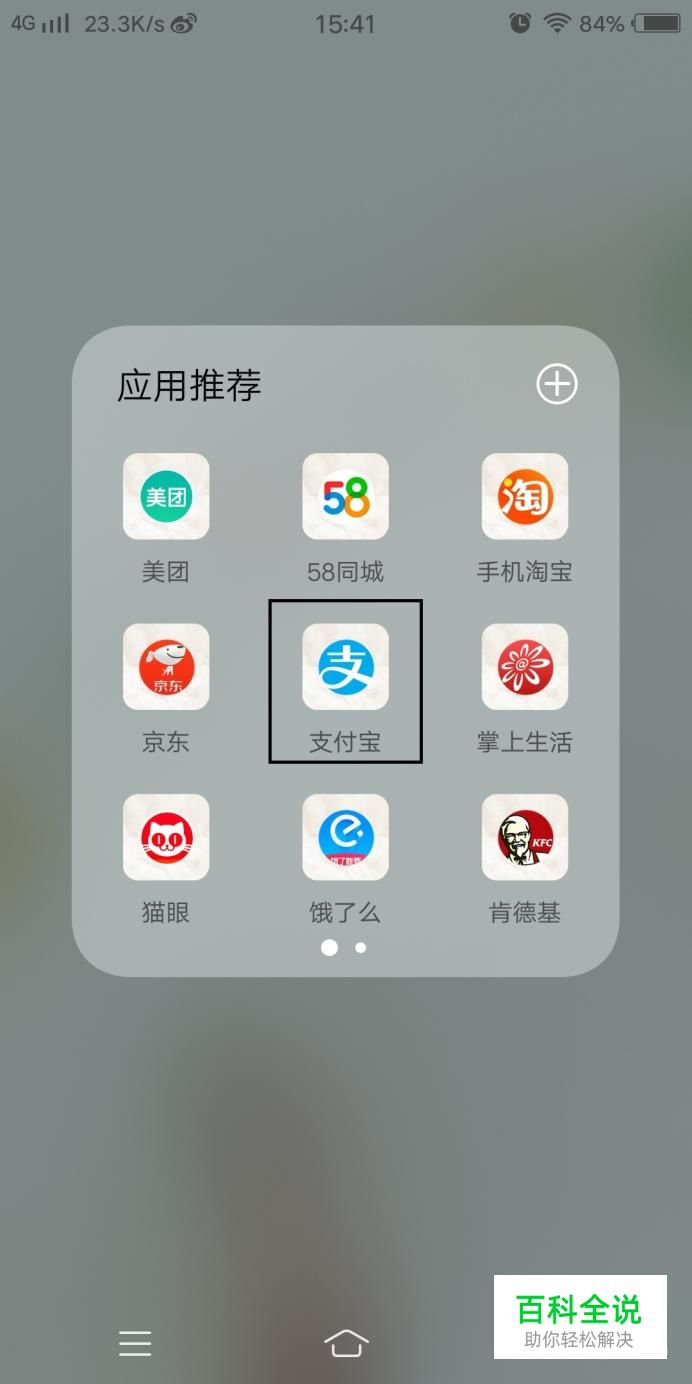Add an app with the plus icon

point(557,384)
